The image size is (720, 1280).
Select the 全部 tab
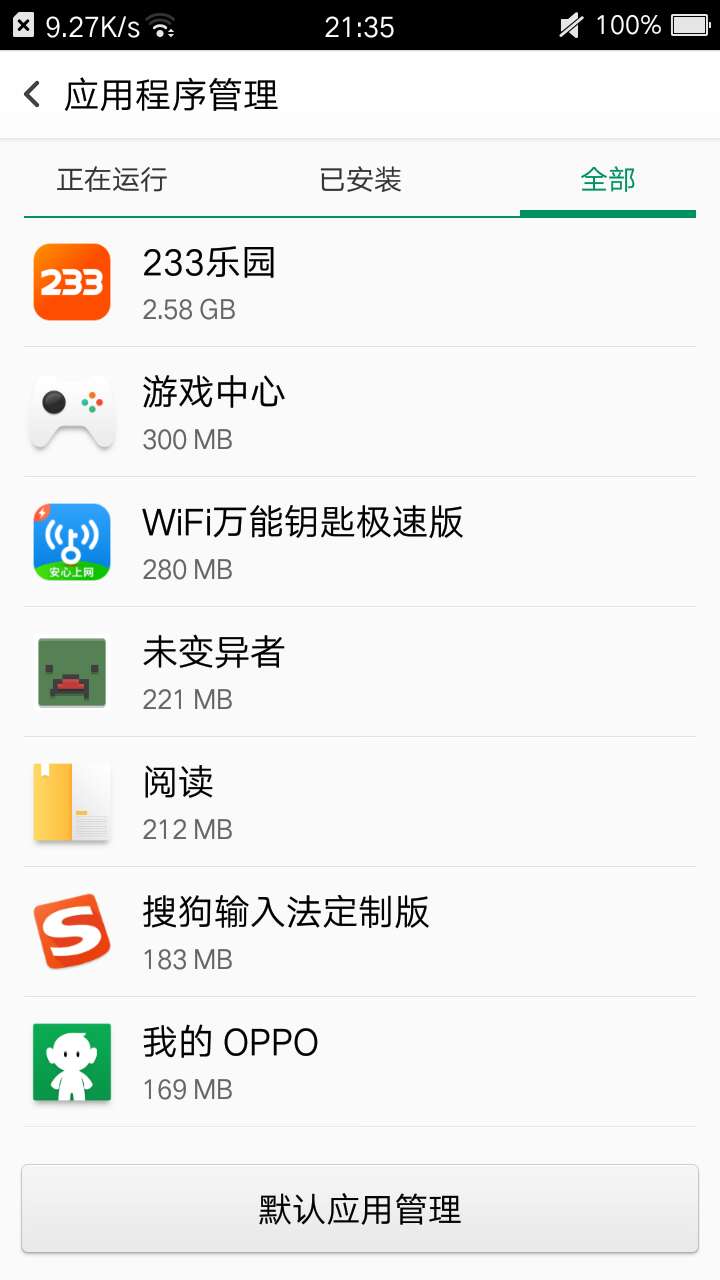608,180
